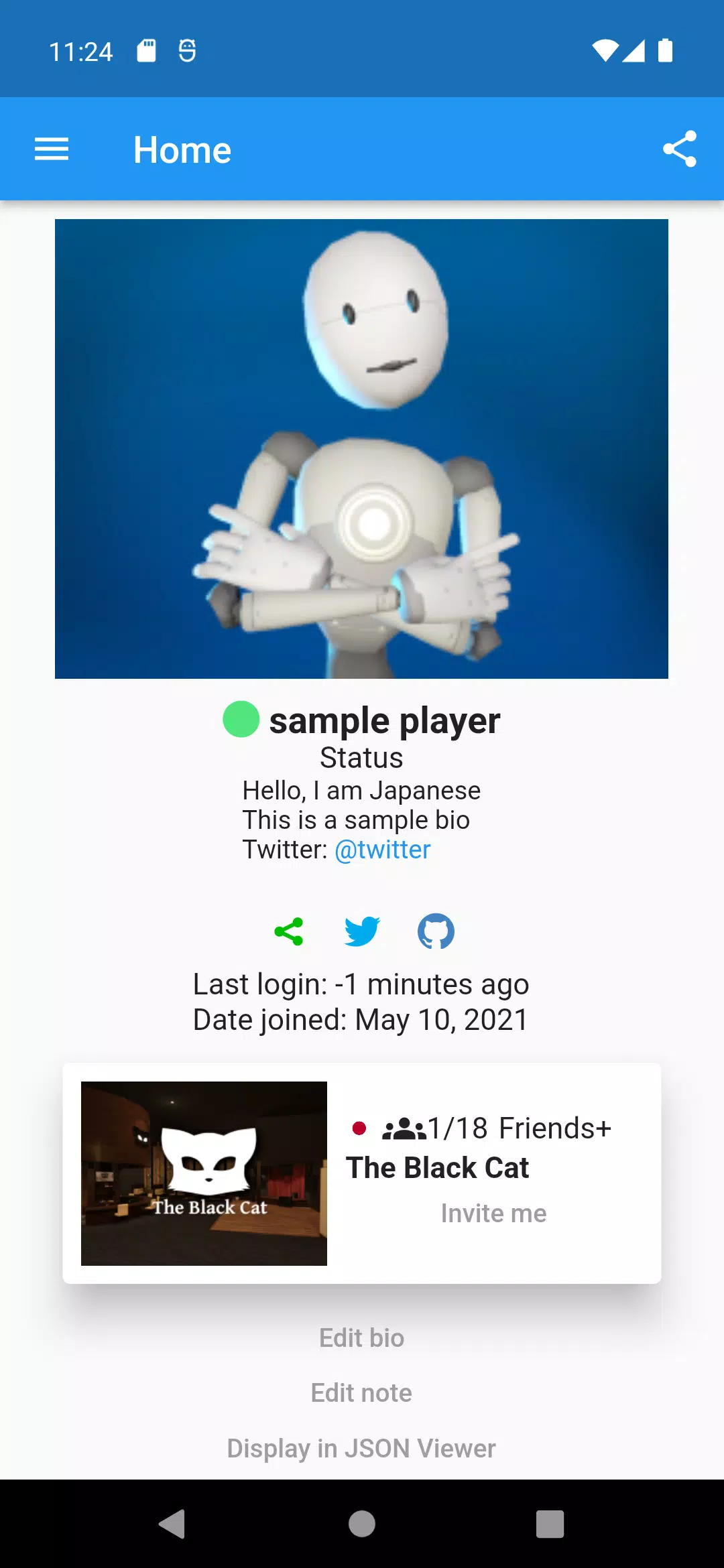Open the @twitter link in bio
The image size is (724, 1568).
382,850
